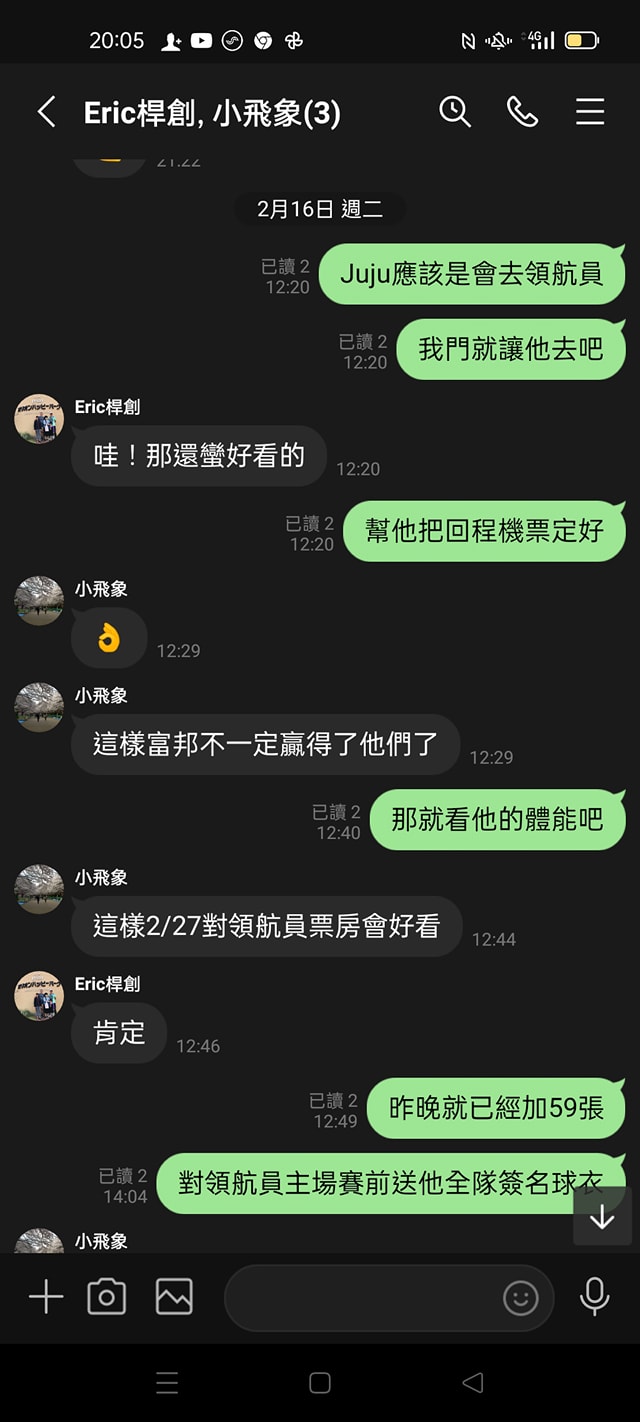Screen dimensions: 640x1422
Task: Search within this chat
Action: click(455, 112)
